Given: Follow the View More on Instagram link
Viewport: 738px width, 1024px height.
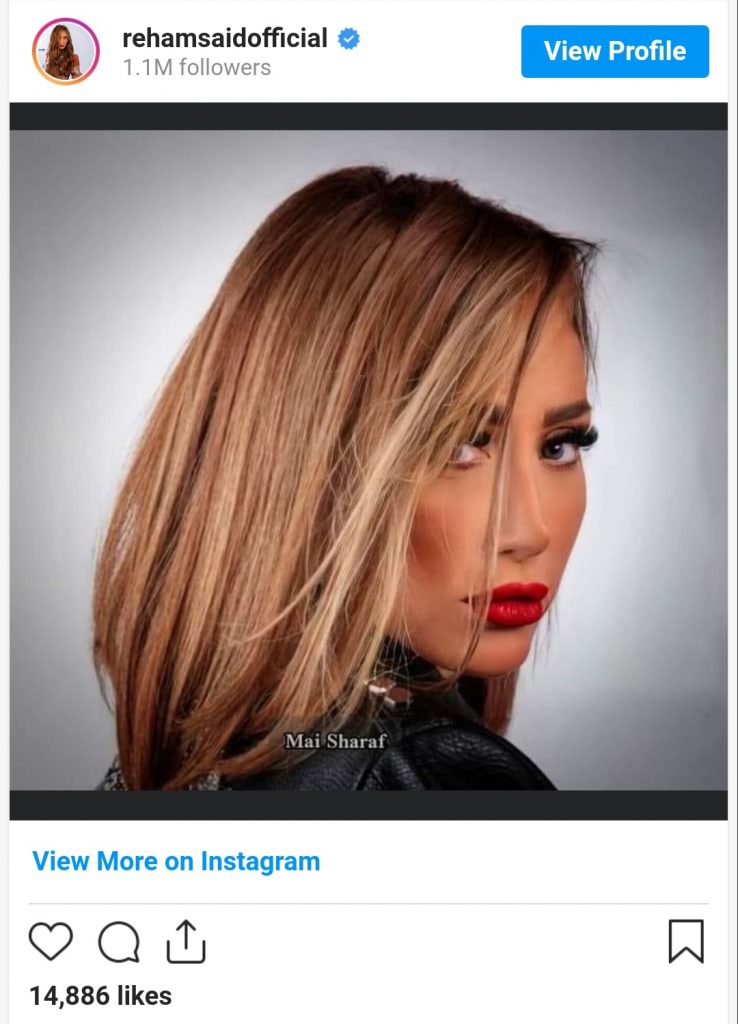Looking at the screenshot, I should click(x=176, y=861).
